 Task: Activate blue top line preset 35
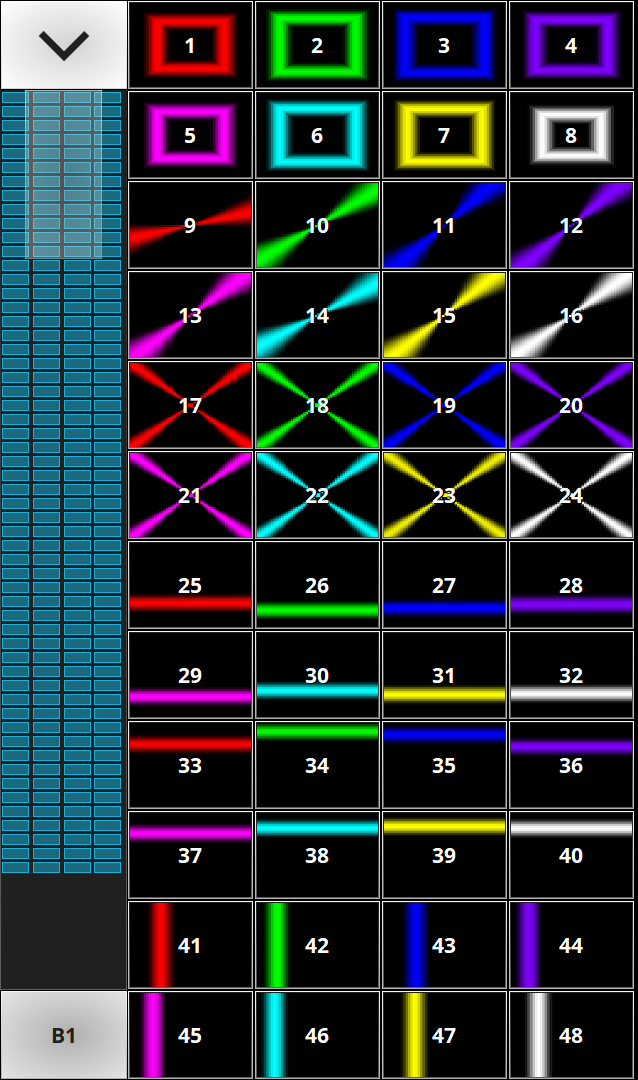tap(444, 765)
